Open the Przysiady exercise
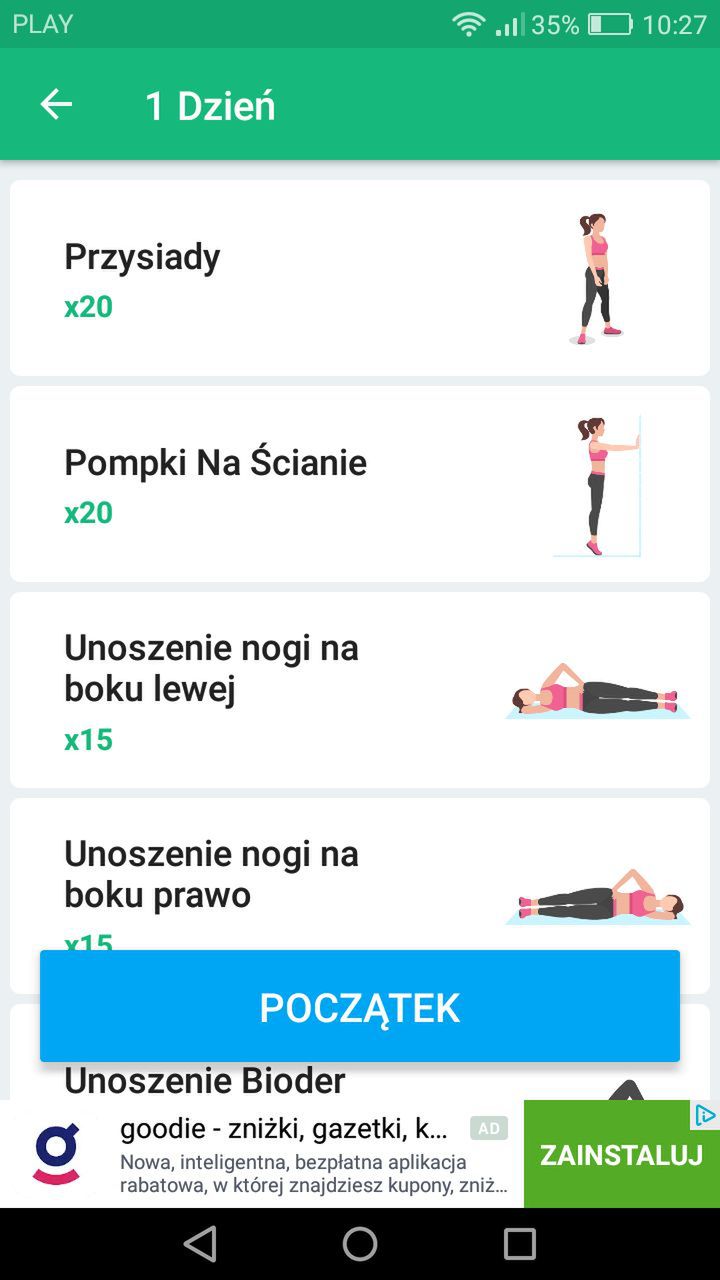This screenshot has width=720, height=1280. 360,278
